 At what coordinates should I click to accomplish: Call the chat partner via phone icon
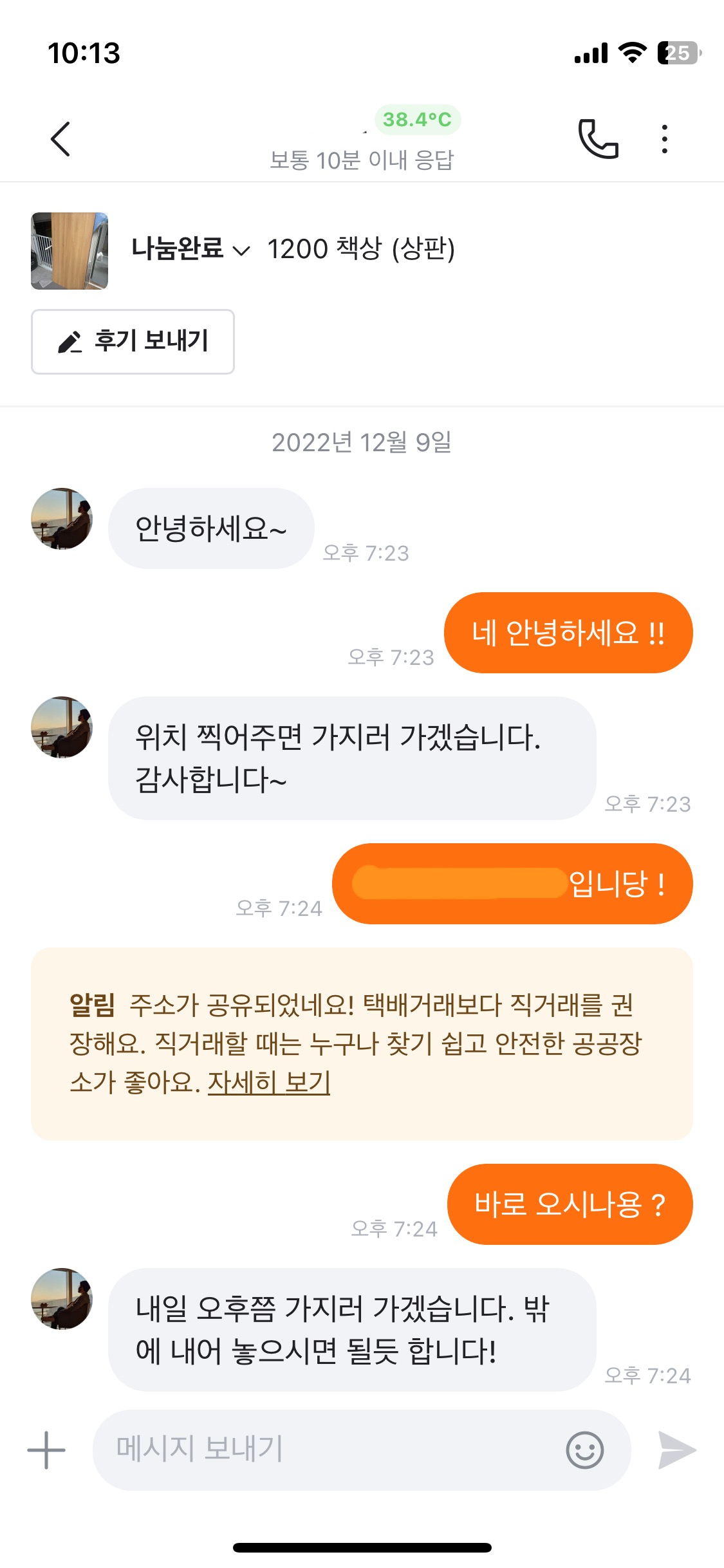click(x=598, y=139)
